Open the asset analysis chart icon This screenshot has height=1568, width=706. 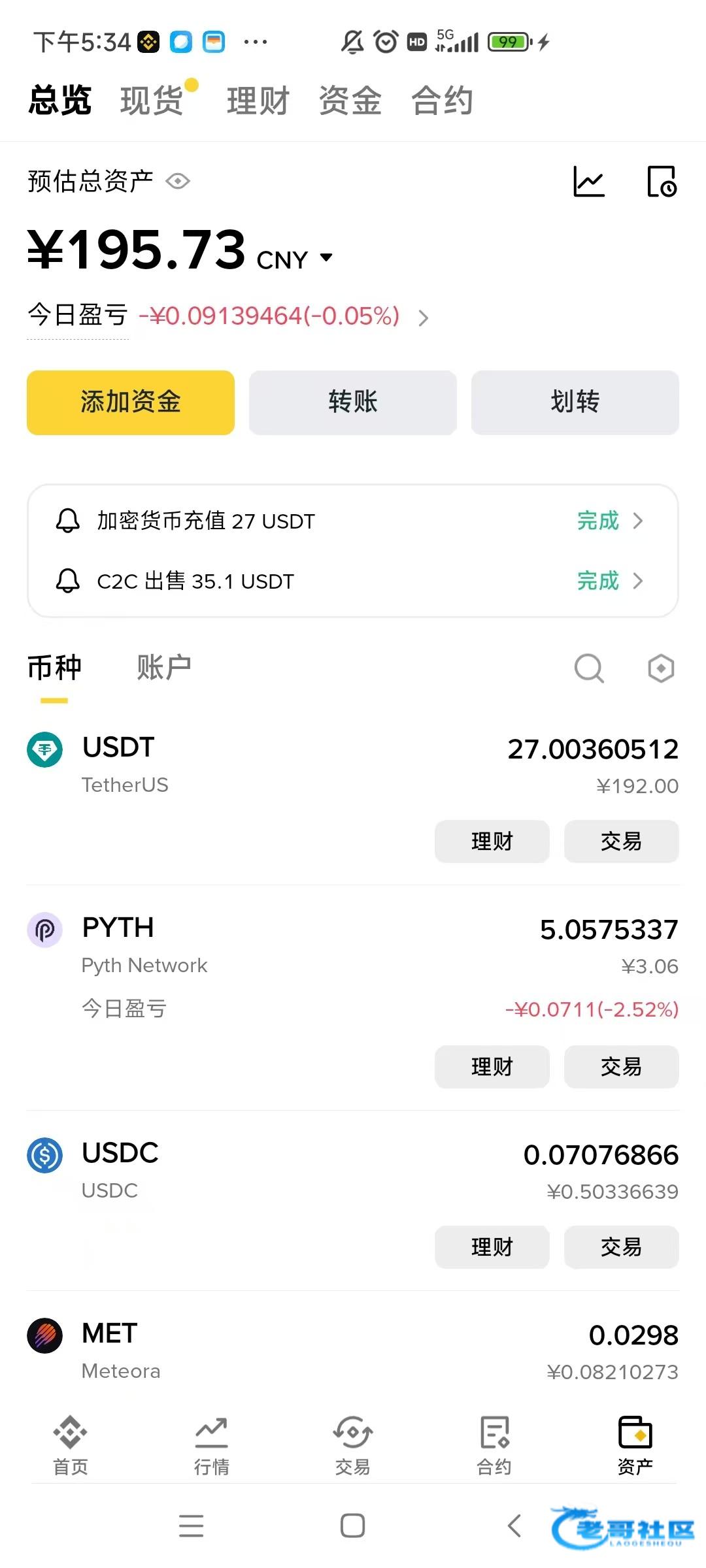[588, 181]
